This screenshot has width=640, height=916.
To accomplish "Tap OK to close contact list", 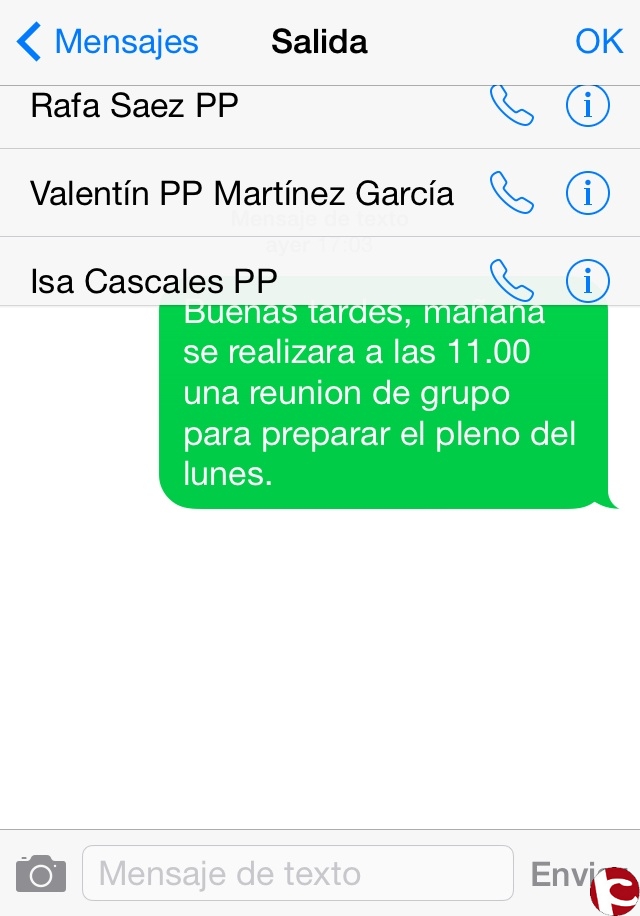I will [x=599, y=42].
